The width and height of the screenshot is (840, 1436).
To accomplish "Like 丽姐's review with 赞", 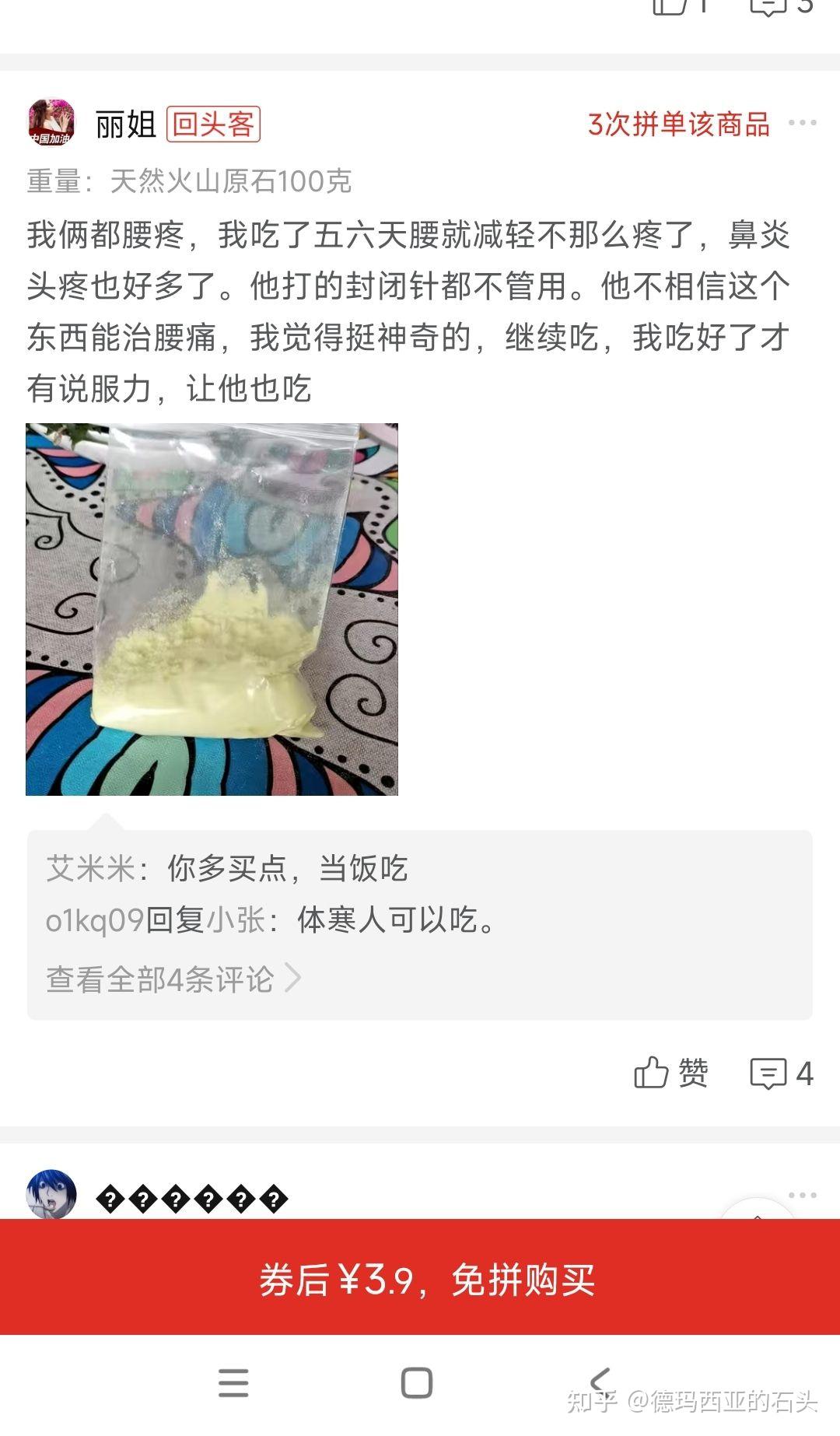I will (670, 1073).
